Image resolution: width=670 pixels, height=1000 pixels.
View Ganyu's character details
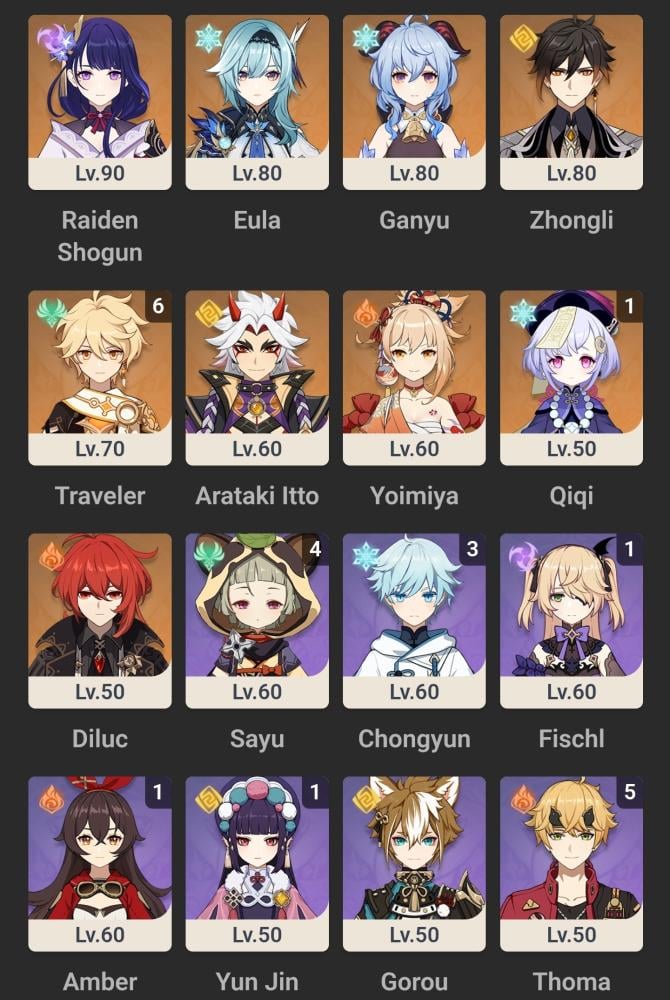[414, 102]
